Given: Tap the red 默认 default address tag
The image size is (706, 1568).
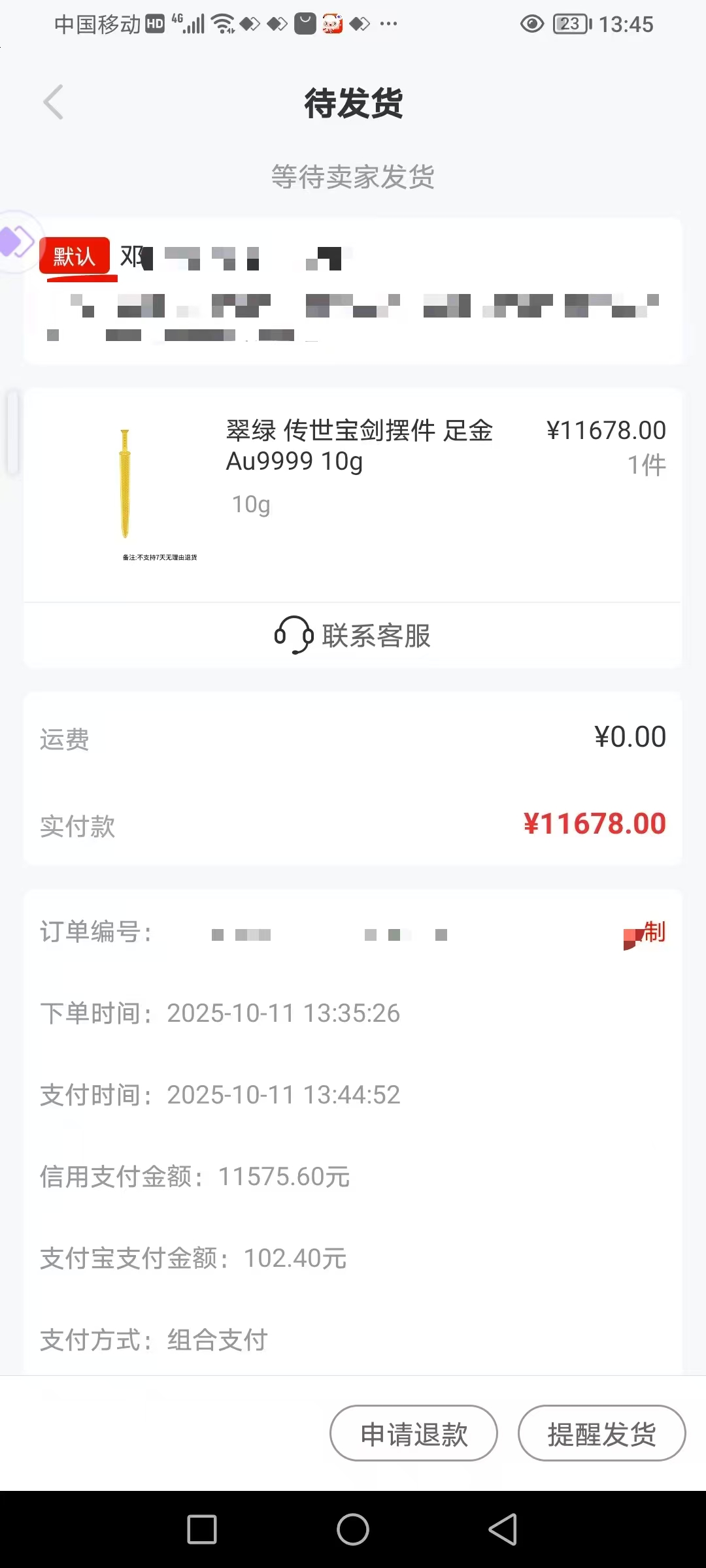Looking at the screenshot, I should tap(76, 256).
